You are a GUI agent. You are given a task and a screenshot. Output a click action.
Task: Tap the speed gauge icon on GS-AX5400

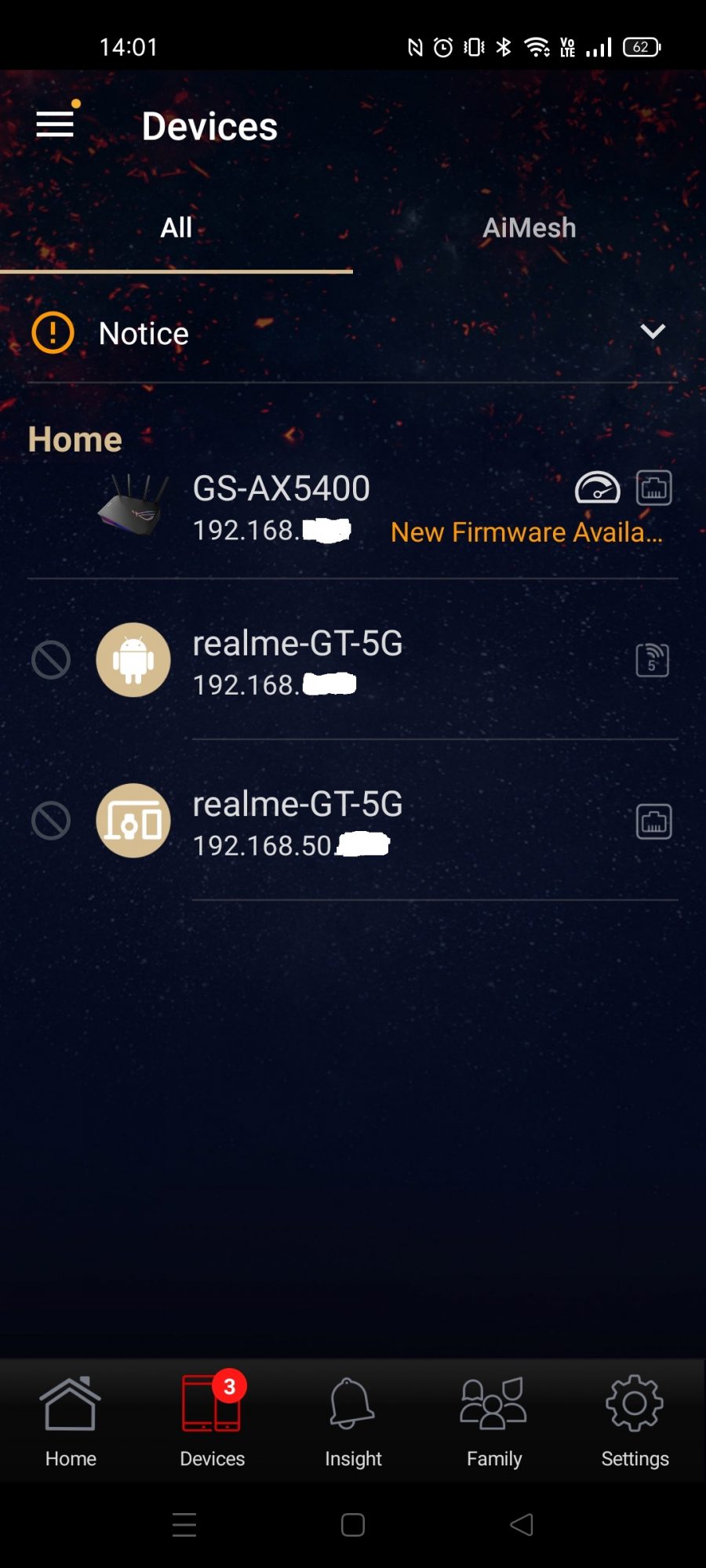coord(597,488)
